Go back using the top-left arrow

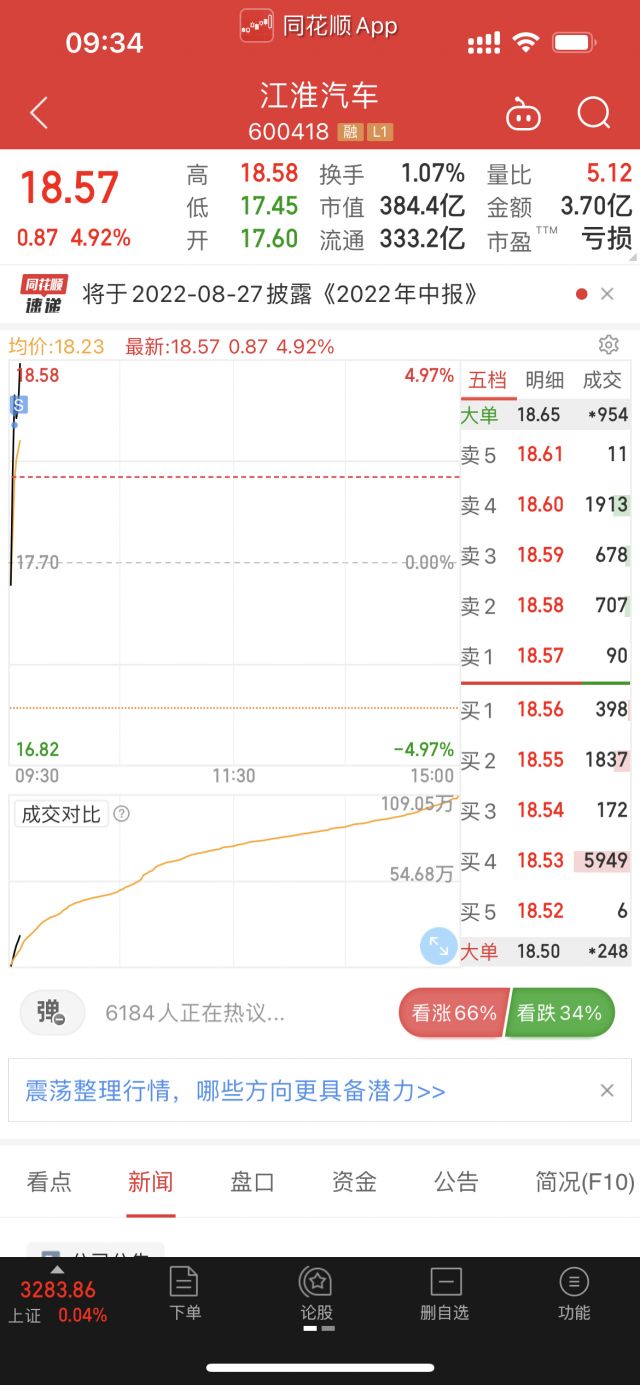pyautogui.click(x=39, y=113)
